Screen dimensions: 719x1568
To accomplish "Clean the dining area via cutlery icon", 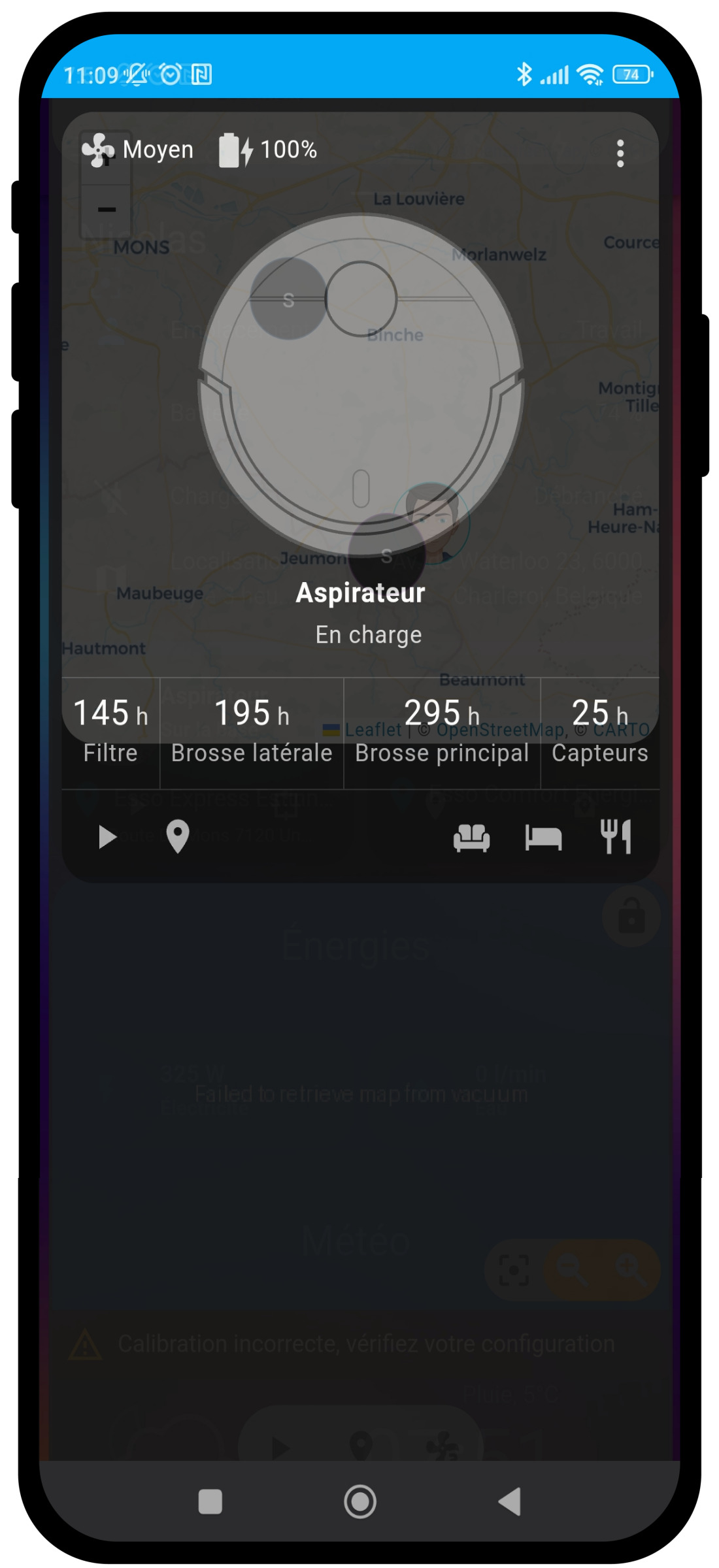I will click(x=616, y=837).
